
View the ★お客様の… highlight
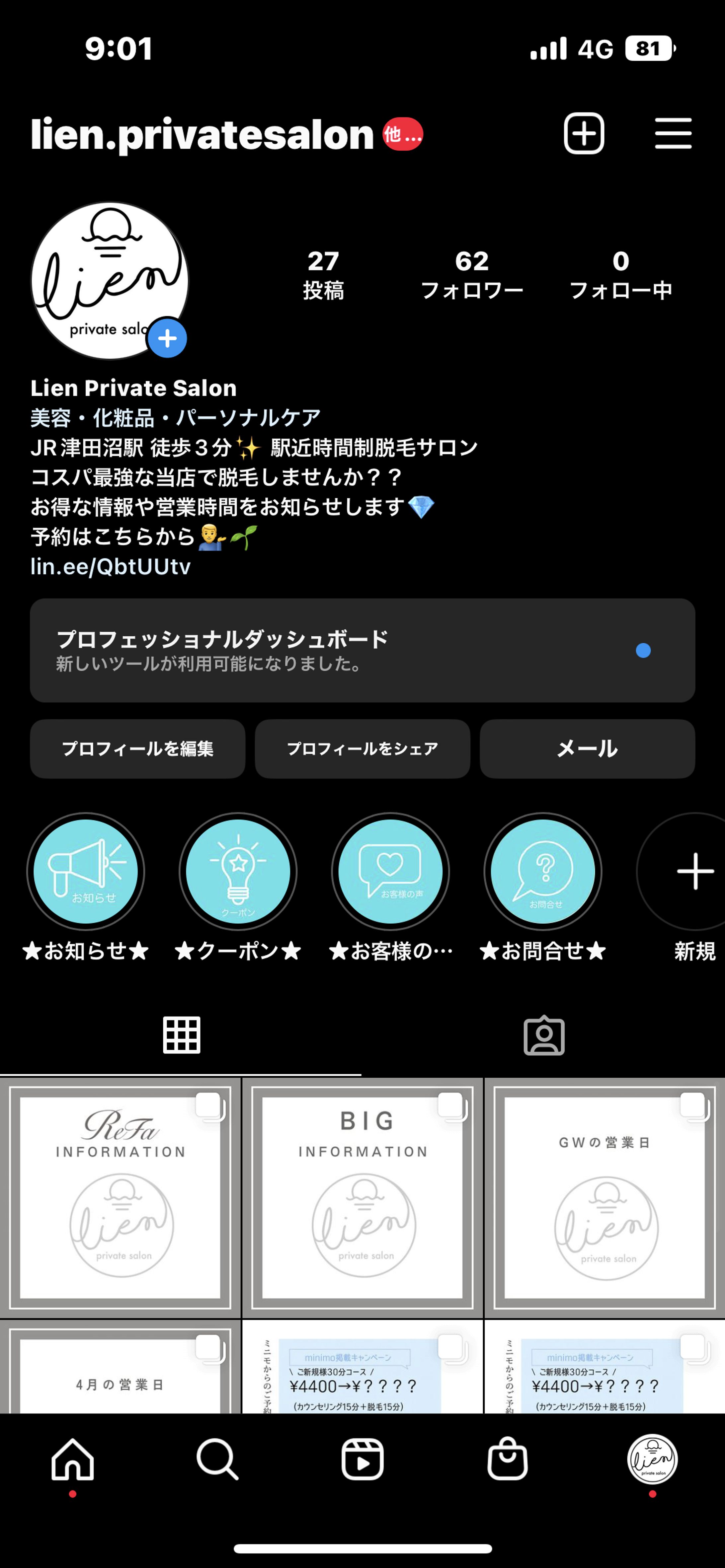pos(390,872)
